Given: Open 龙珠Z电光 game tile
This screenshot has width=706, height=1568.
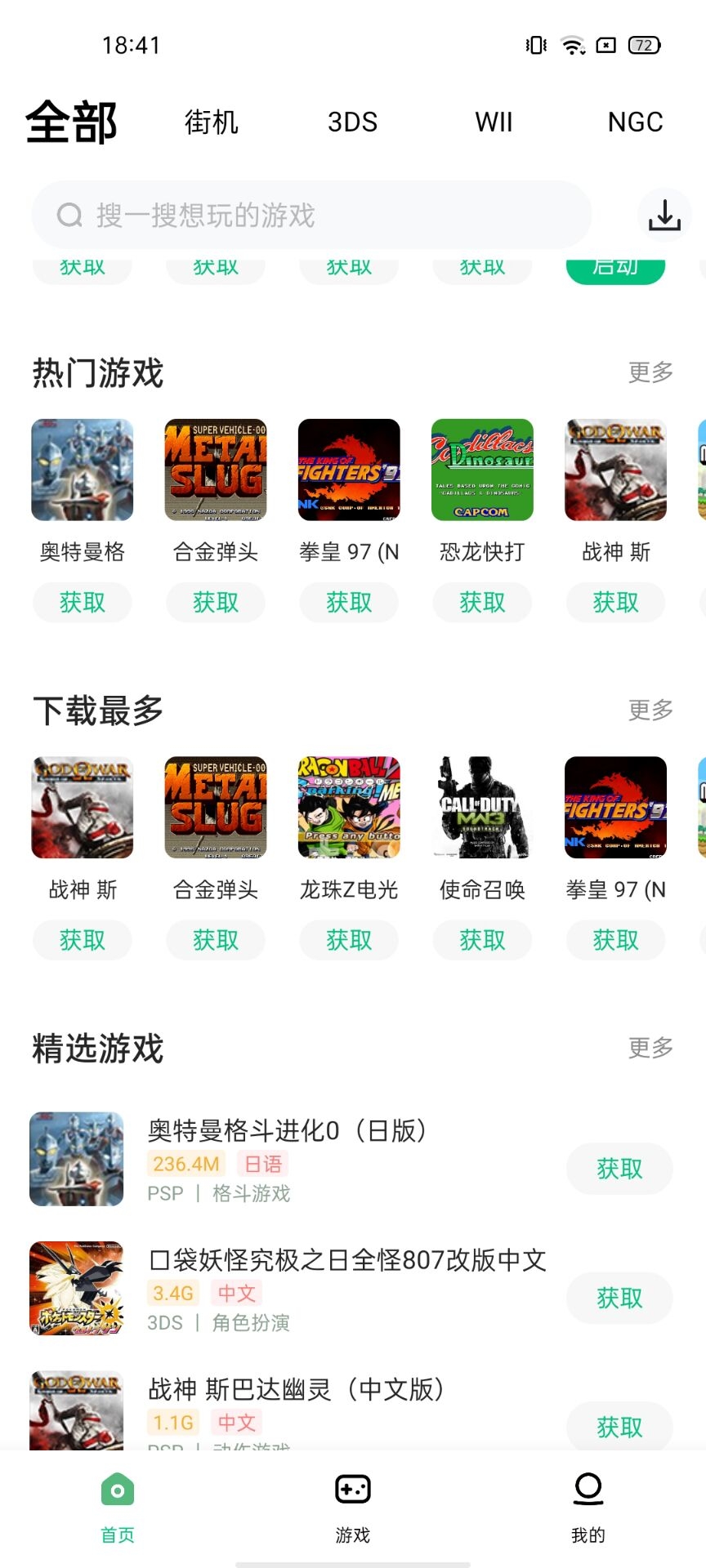Looking at the screenshot, I should (349, 808).
